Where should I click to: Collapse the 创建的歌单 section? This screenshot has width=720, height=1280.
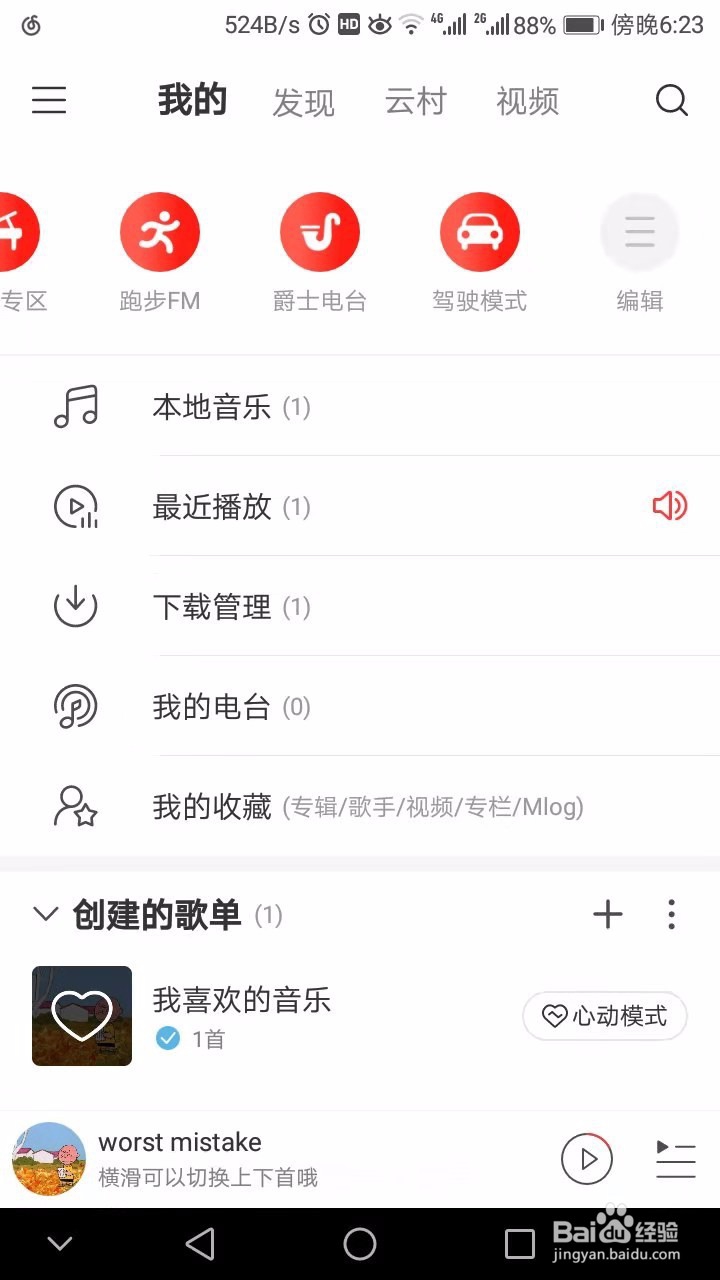click(46, 913)
